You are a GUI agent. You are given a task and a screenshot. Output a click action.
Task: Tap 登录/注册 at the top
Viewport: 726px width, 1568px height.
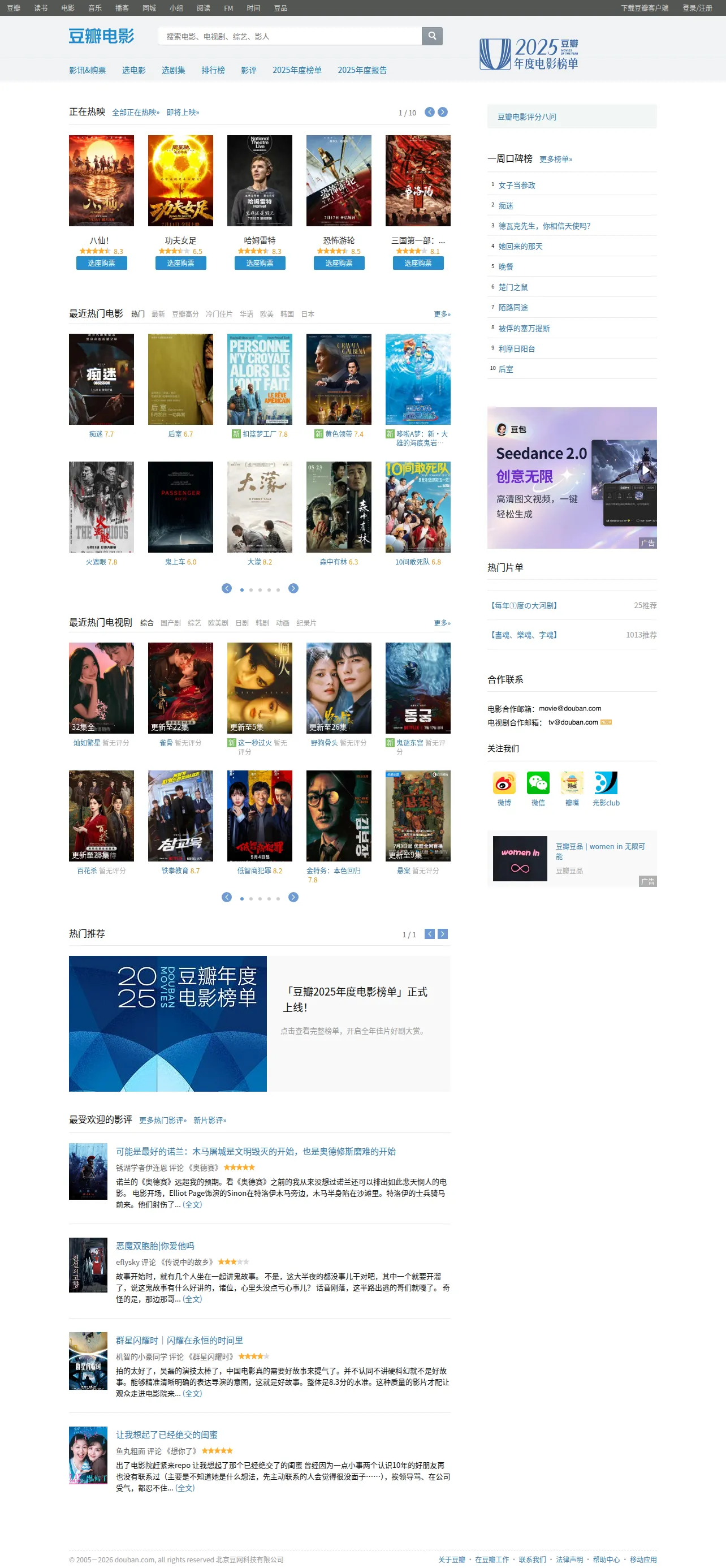point(697,8)
